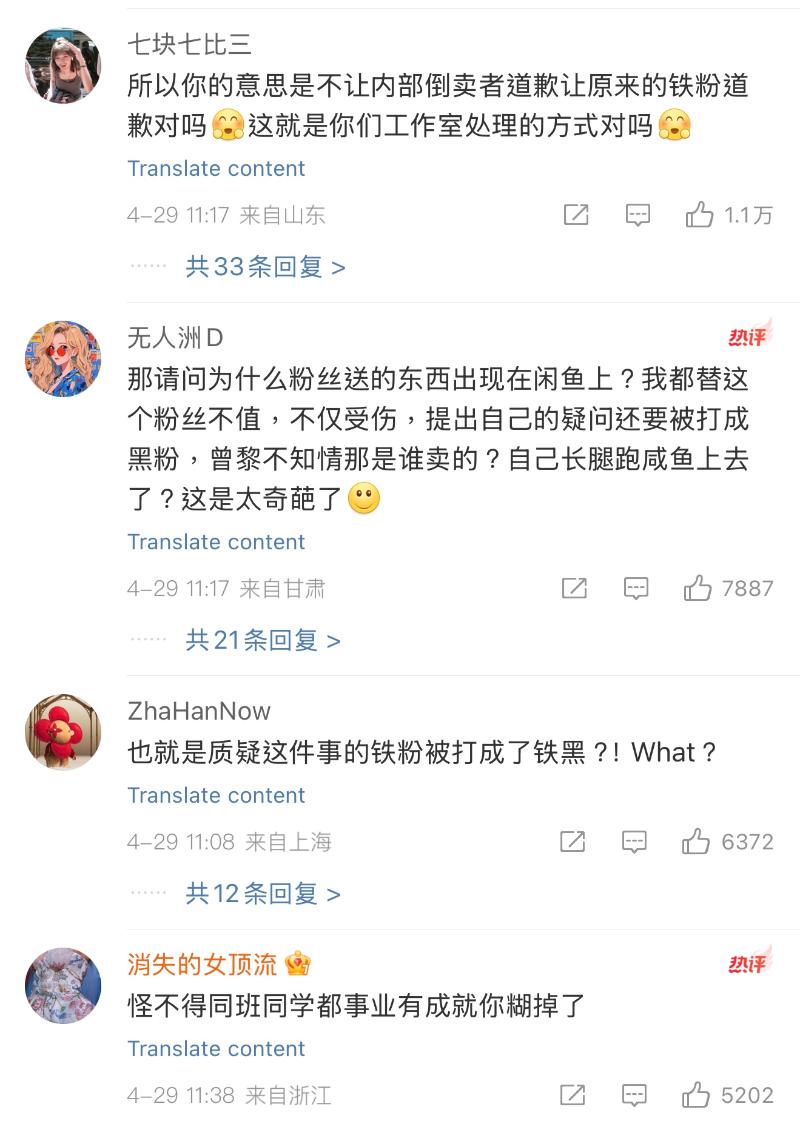Image resolution: width=800 pixels, height=1121 pixels.
Task: Like the comment by 七块七比三
Action: pos(700,215)
